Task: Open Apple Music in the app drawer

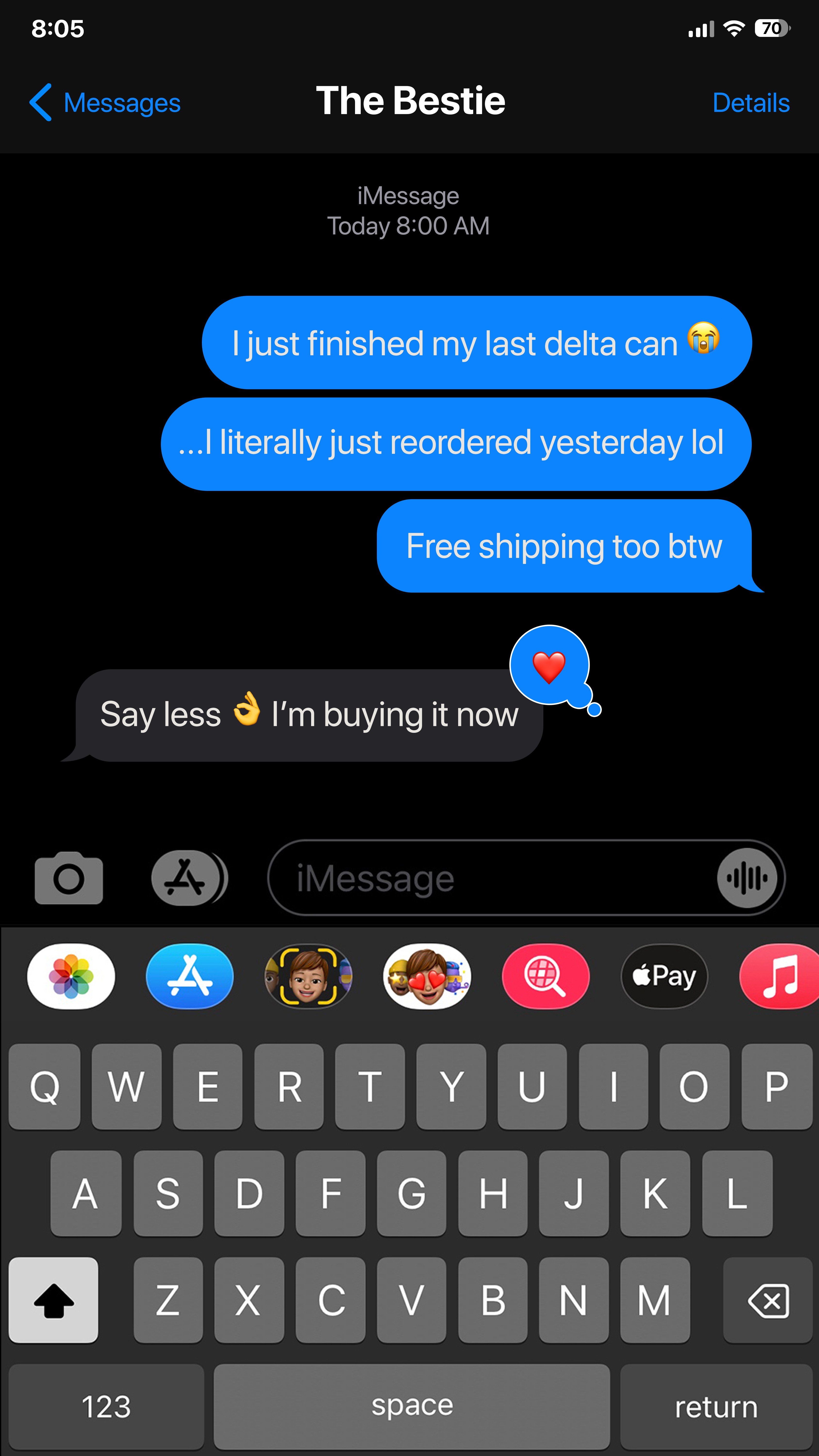Action: [x=781, y=977]
